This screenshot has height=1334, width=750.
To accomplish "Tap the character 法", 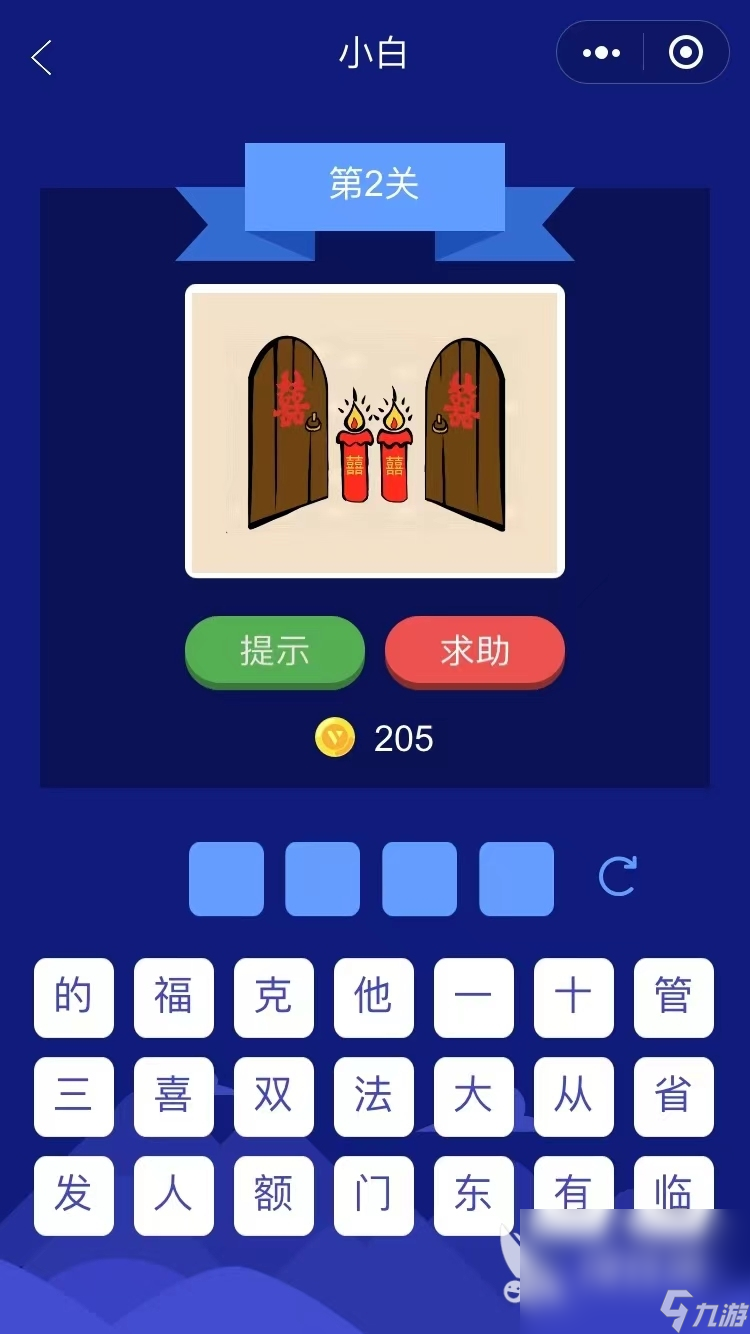I will click(x=373, y=1096).
